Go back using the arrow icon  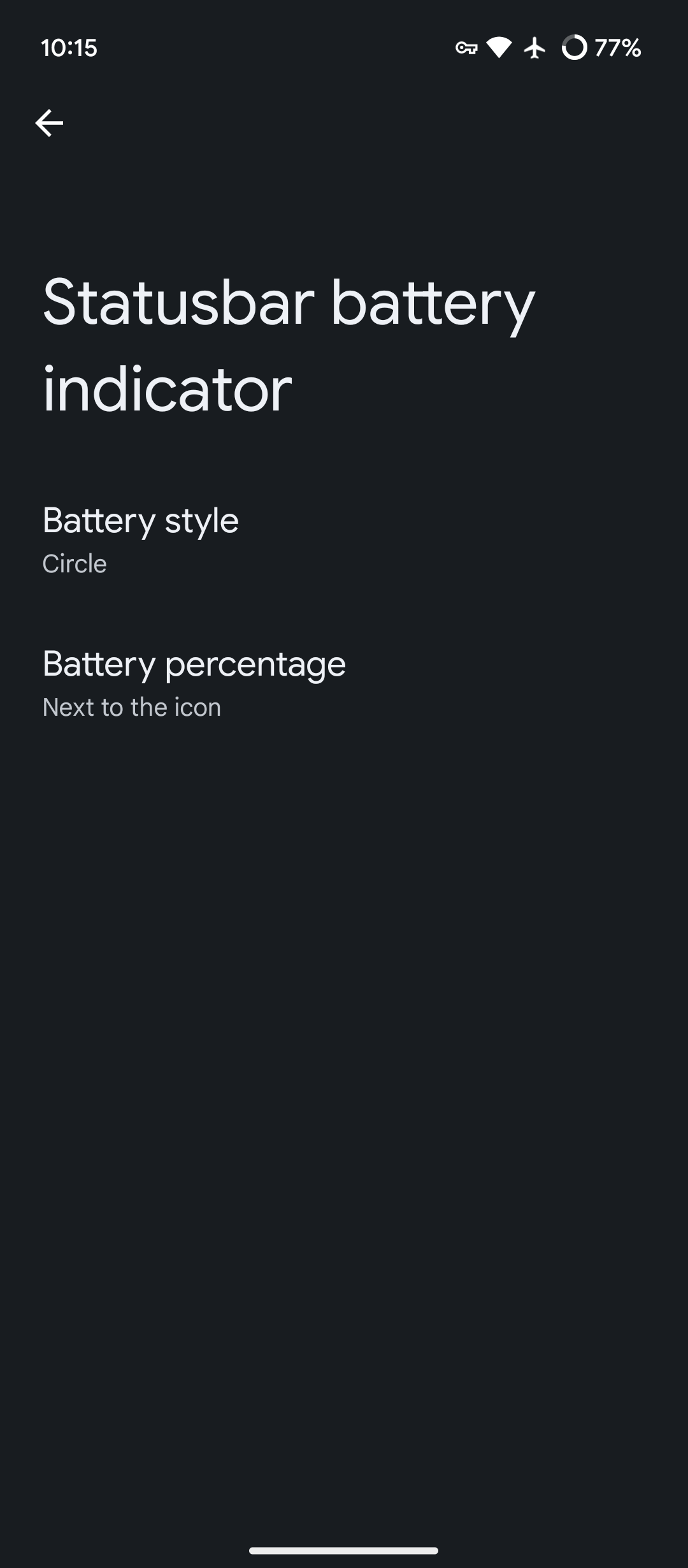(x=49, y=123)
